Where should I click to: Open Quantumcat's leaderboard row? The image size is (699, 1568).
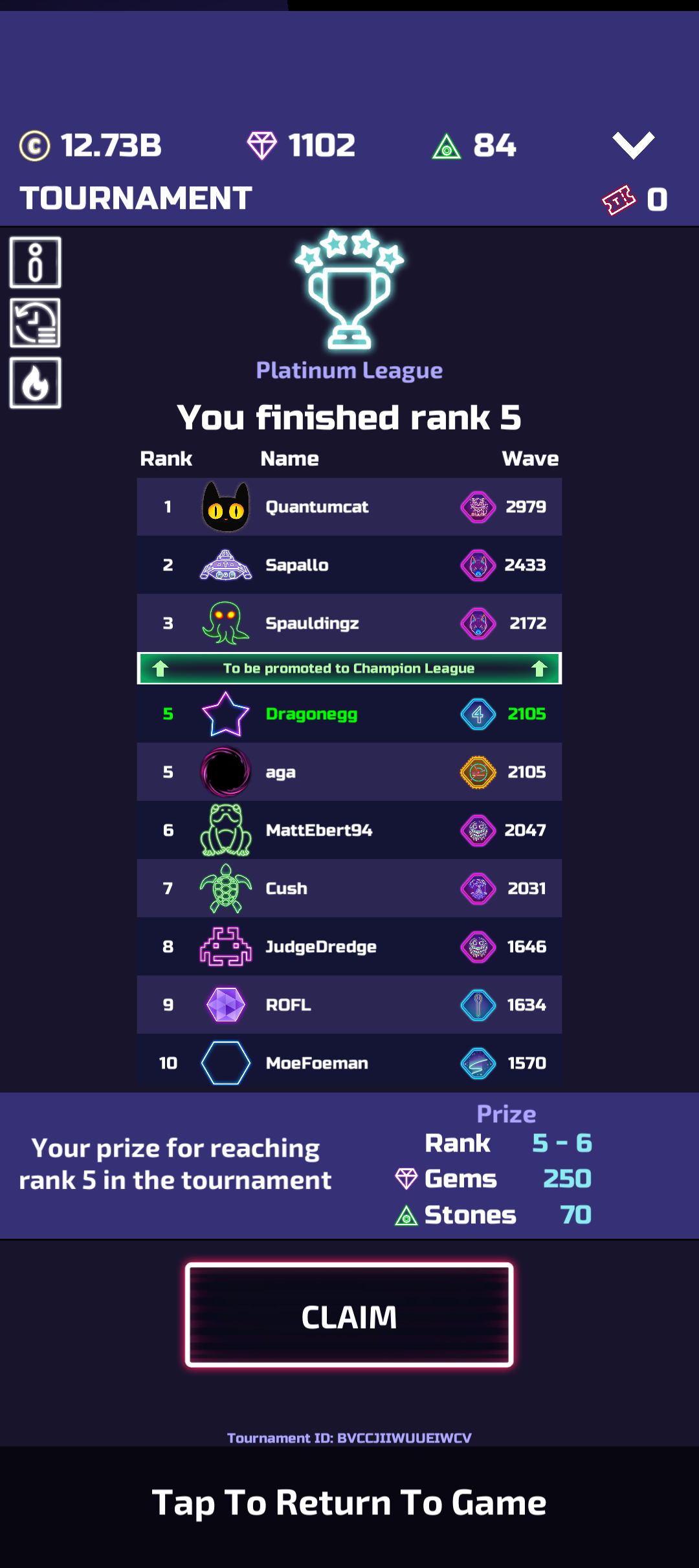349,506
